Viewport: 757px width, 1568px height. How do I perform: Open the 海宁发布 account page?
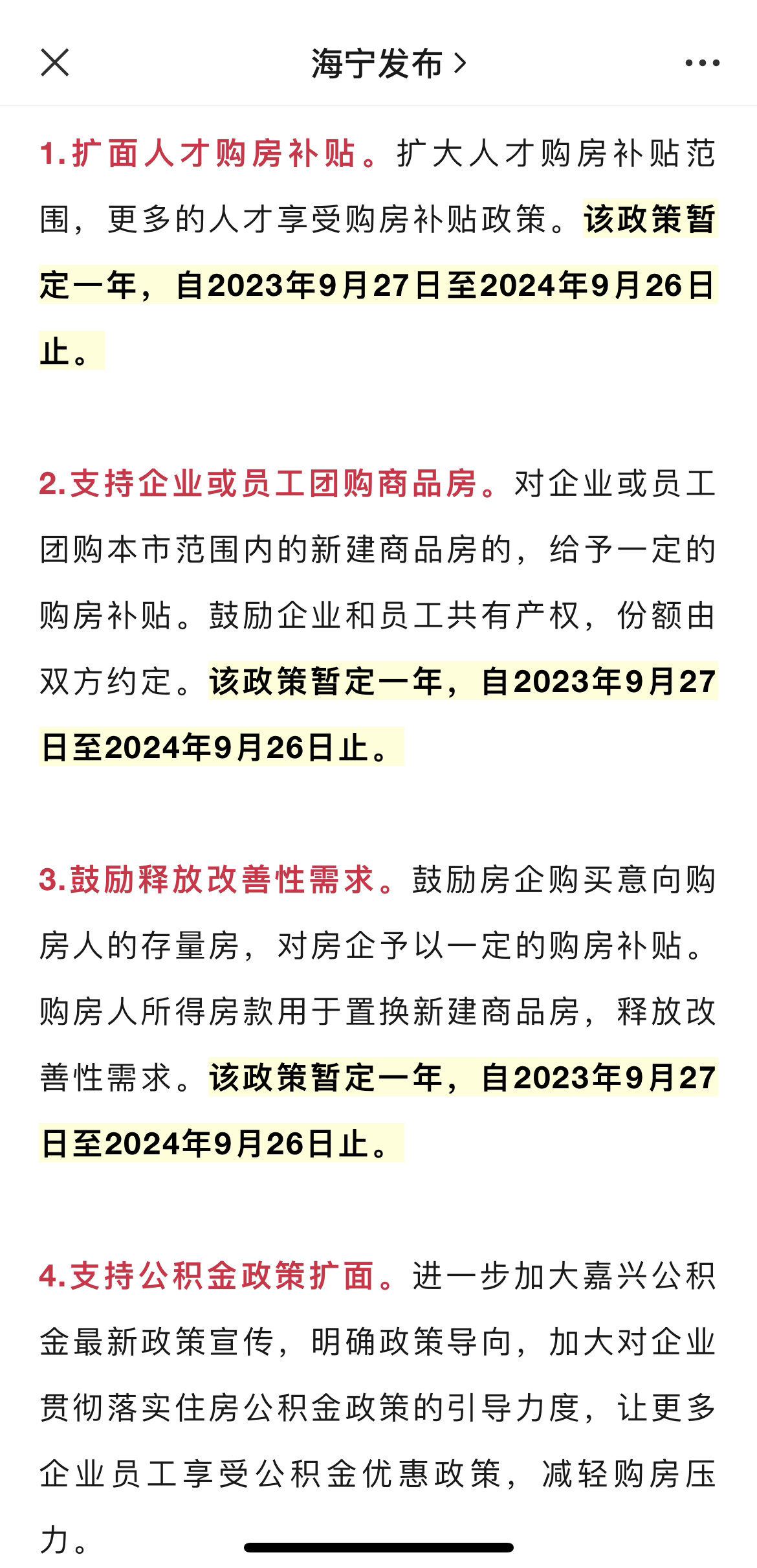[387, 63]
